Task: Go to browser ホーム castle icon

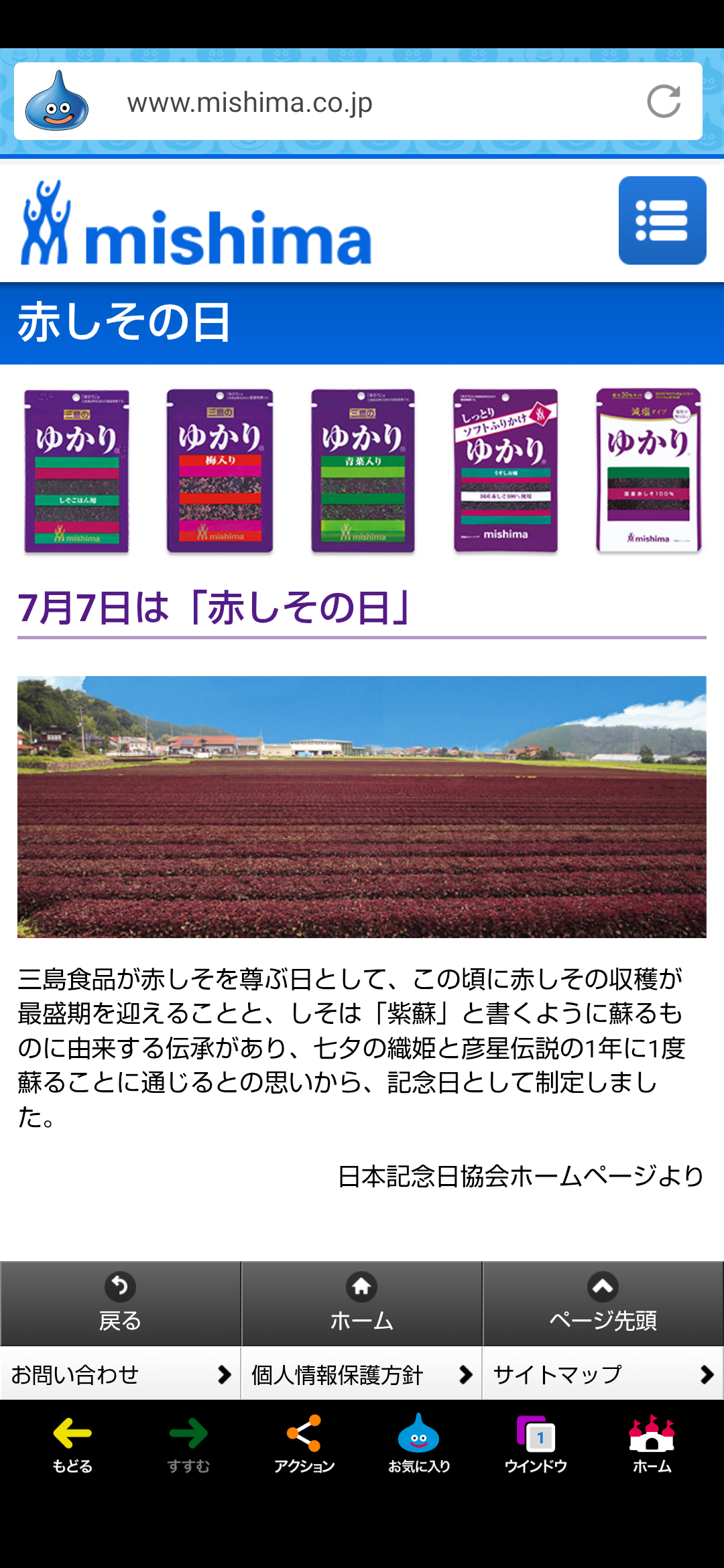Action: pos(652,1445)
